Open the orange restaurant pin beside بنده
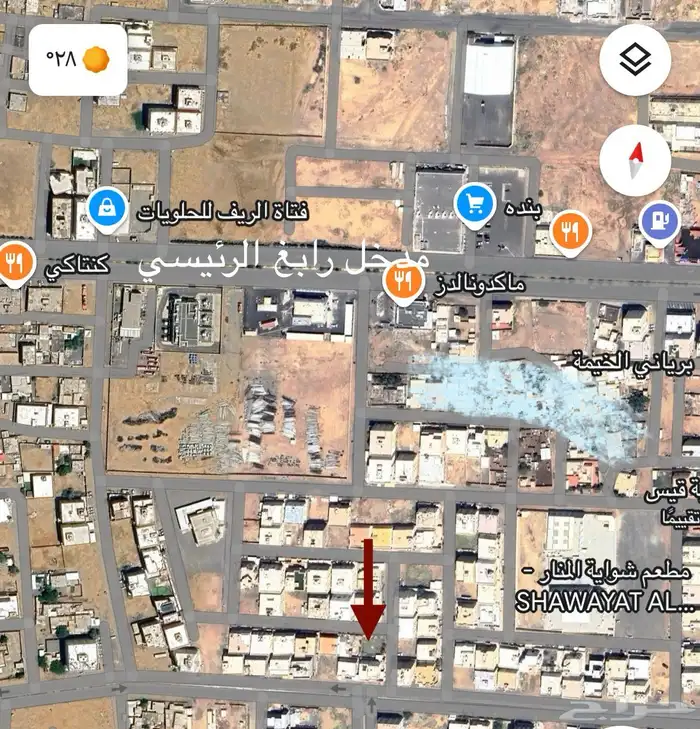The width and height of the screenshot is (700, 729). tap(570, 232)
